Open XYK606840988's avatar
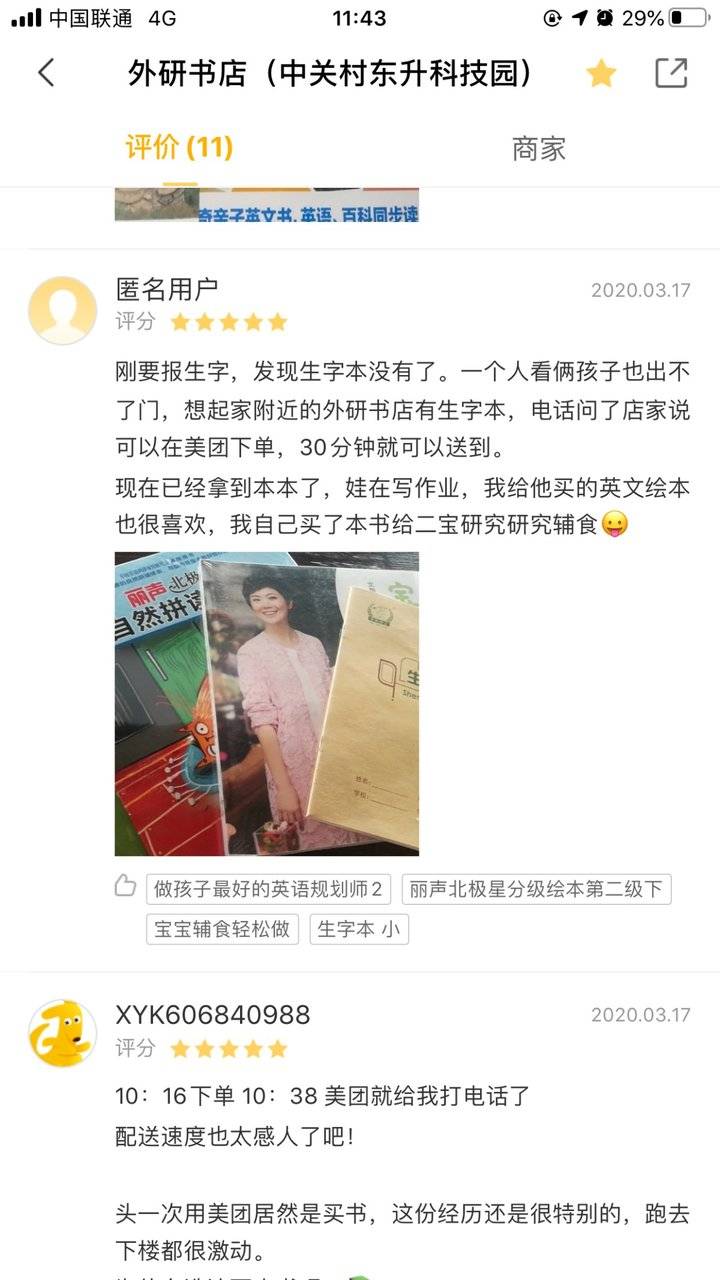This screenshot has height=1280, width=720. click(62, 1033)
